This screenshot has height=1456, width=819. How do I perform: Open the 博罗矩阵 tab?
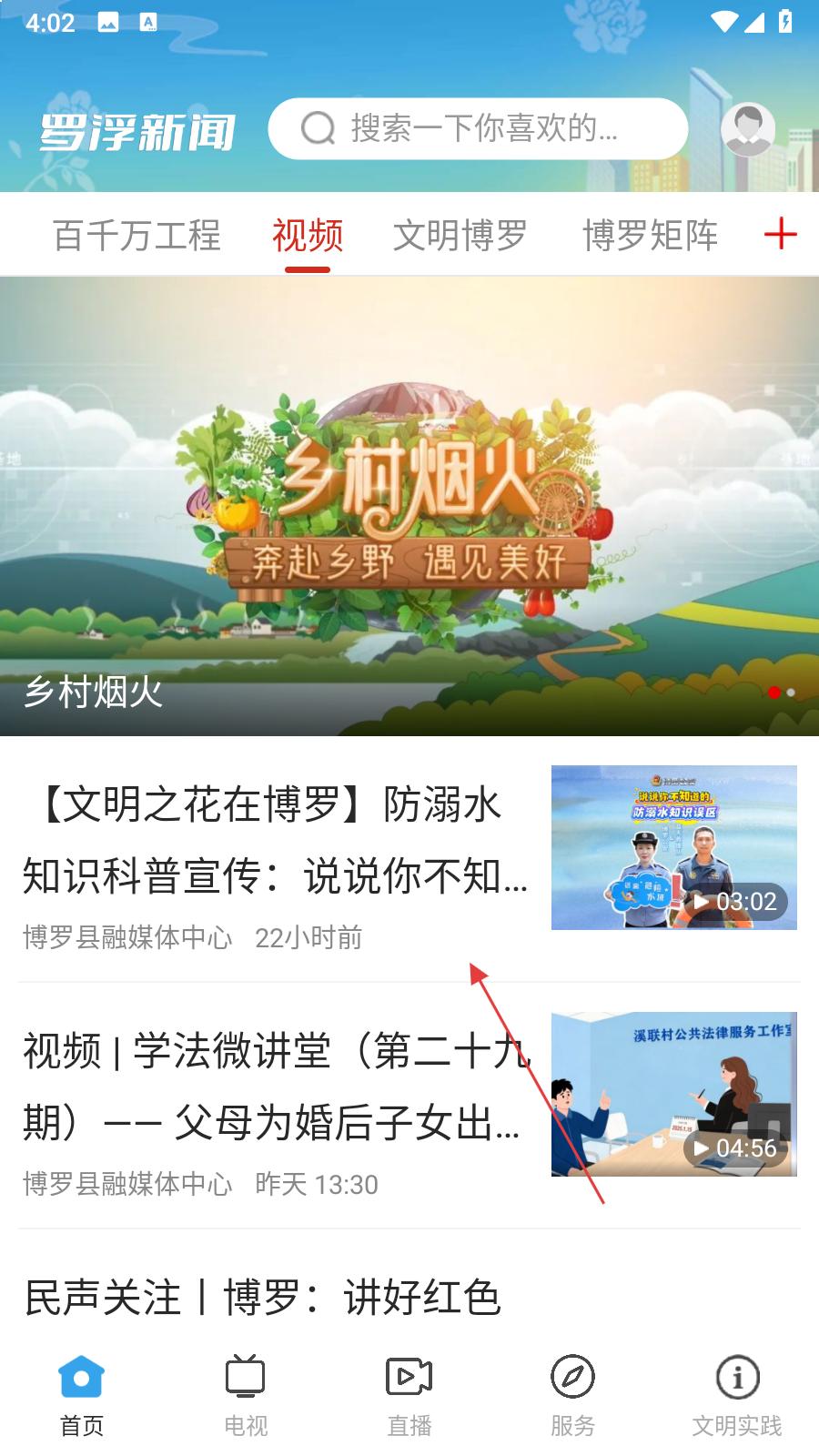[650, 236]
